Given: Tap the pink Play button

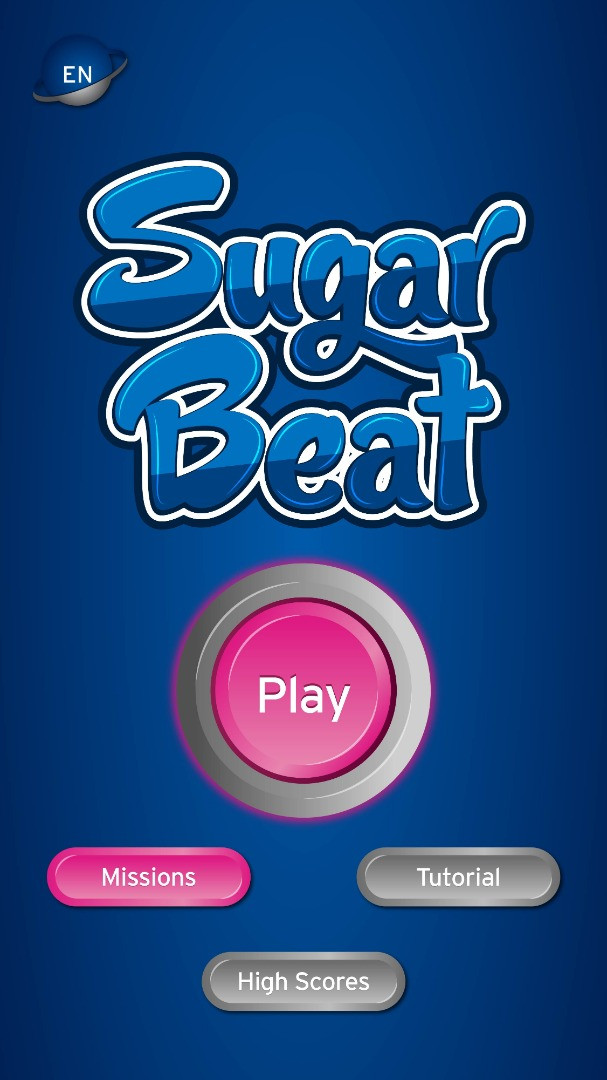Looking at the screenshot, I should tap(304, 690).
